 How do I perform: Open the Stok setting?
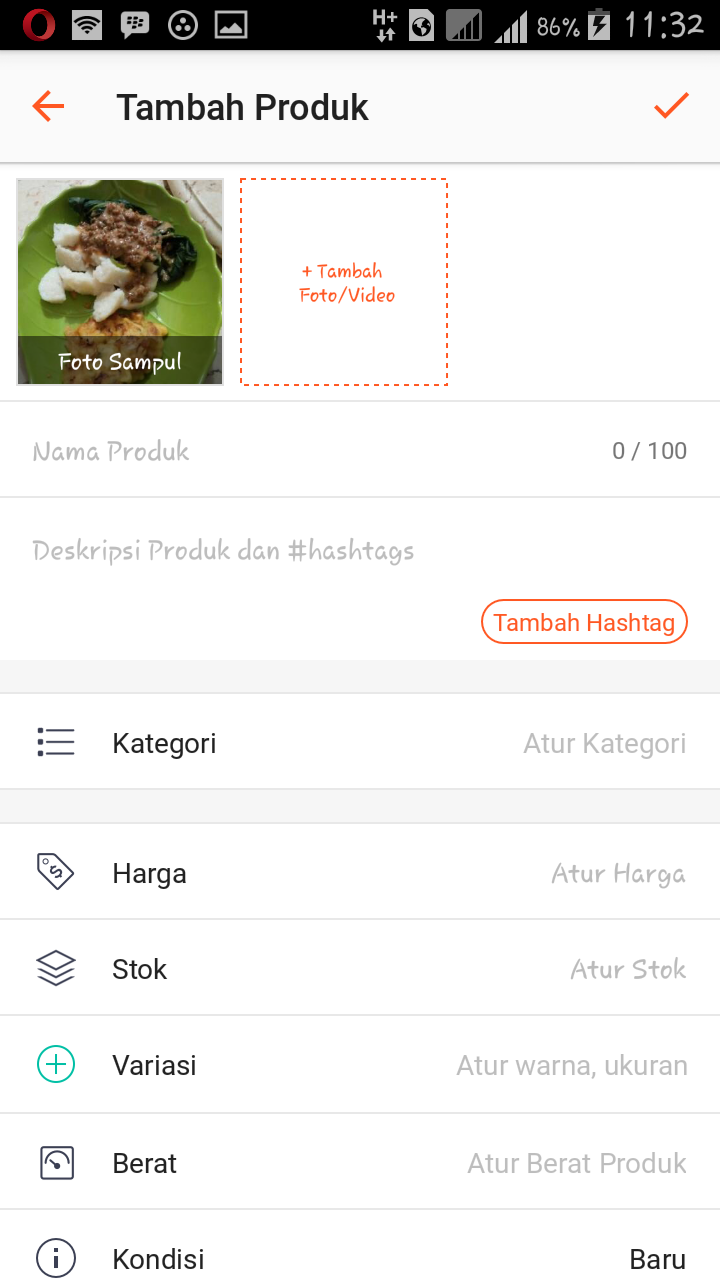pos(360,969)
